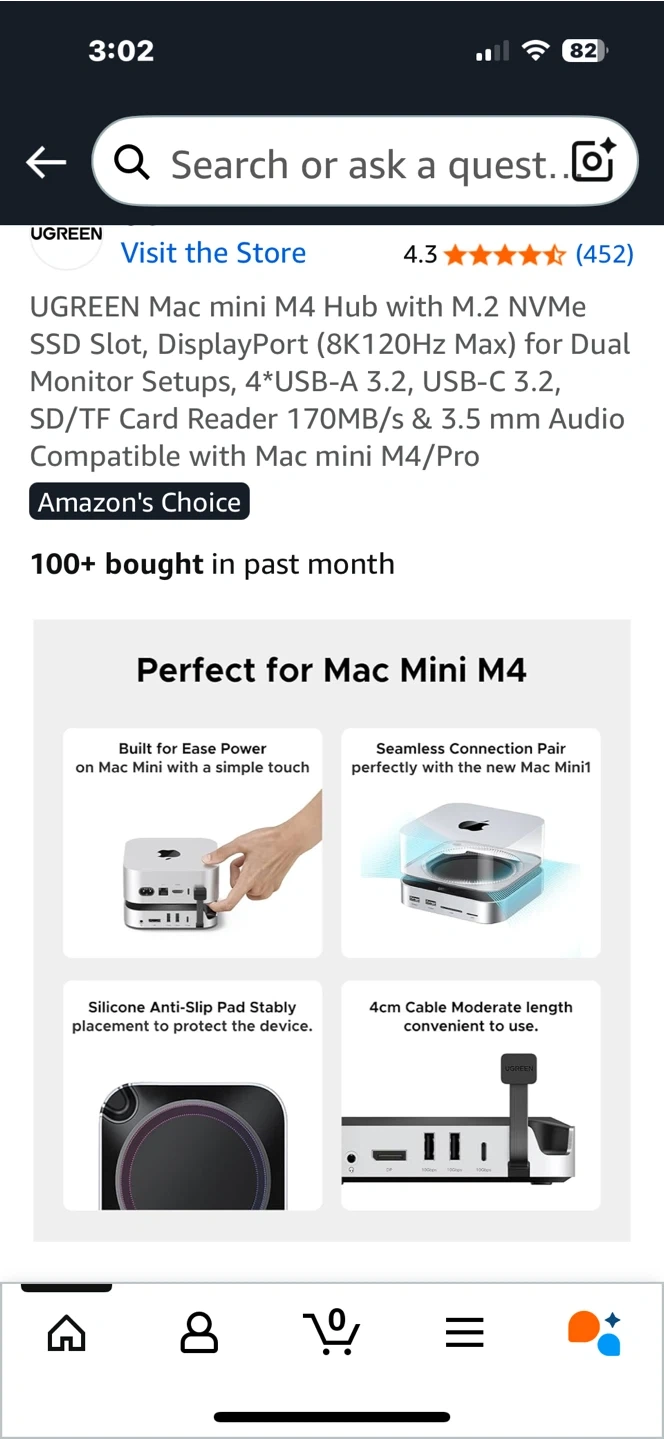This screenshot has width=664, height=1440.
Task: Open the account profile tab
Action: [199, 1332]
